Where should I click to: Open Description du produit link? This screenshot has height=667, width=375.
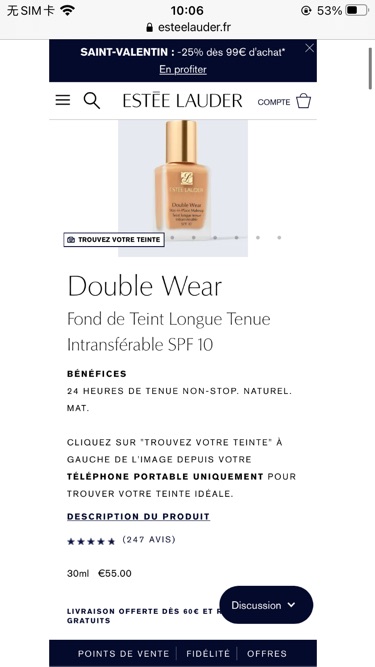click(138, 516)
